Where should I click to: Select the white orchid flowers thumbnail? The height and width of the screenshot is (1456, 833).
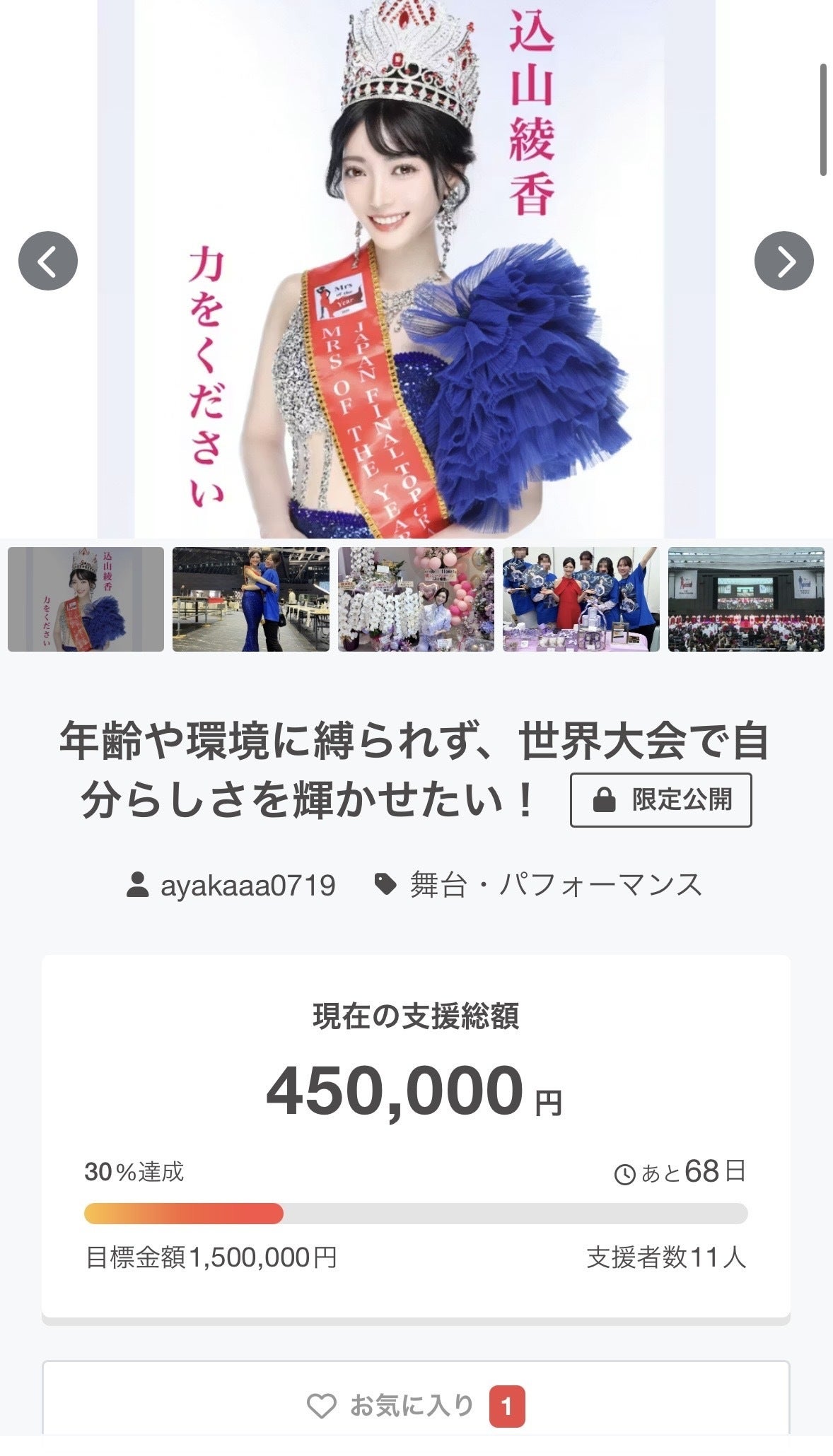click(x=416, y=599)
